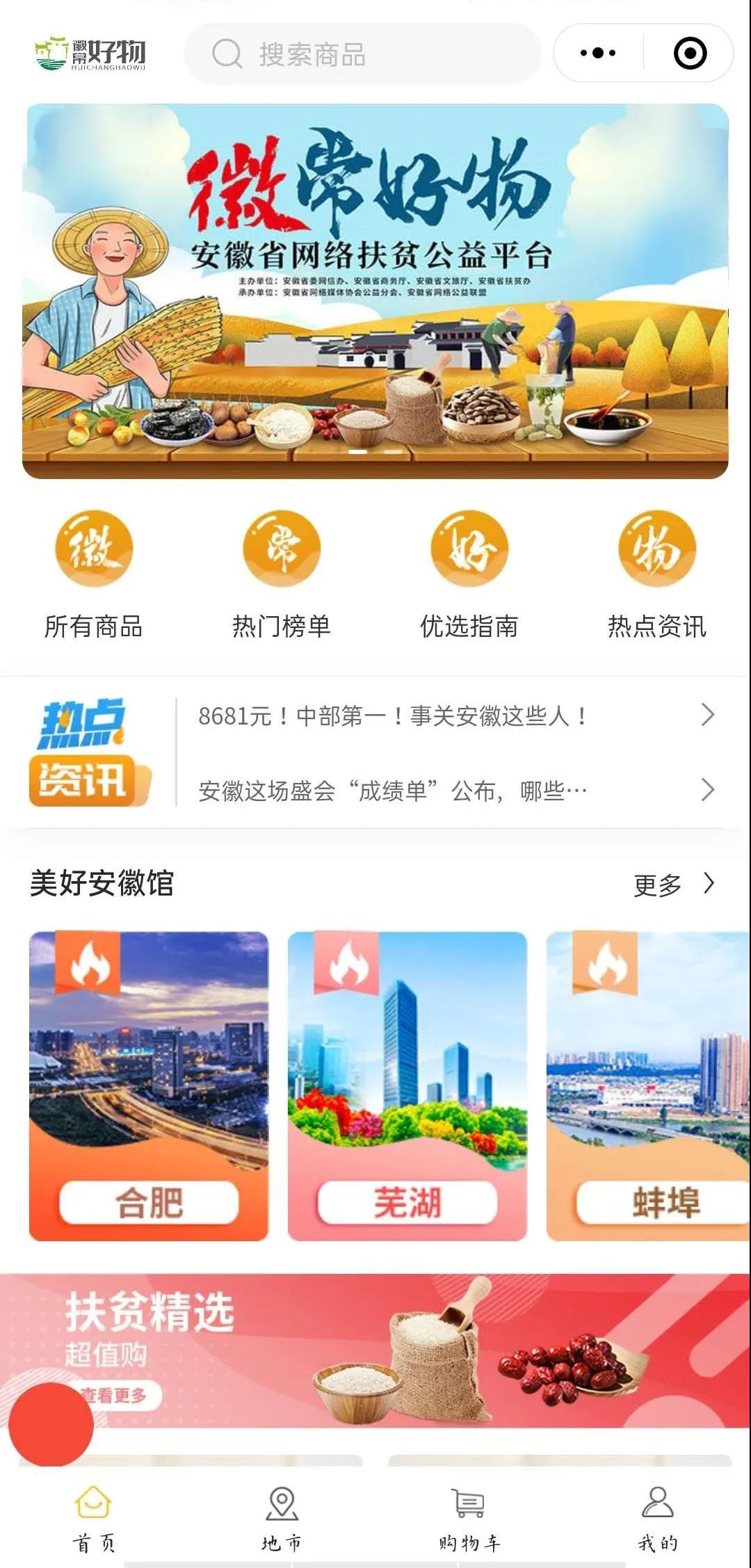The width and height of the screenshot is (751, 1568).
Task: Close the mini program via target icon
Action: click(x=690, y=53)
